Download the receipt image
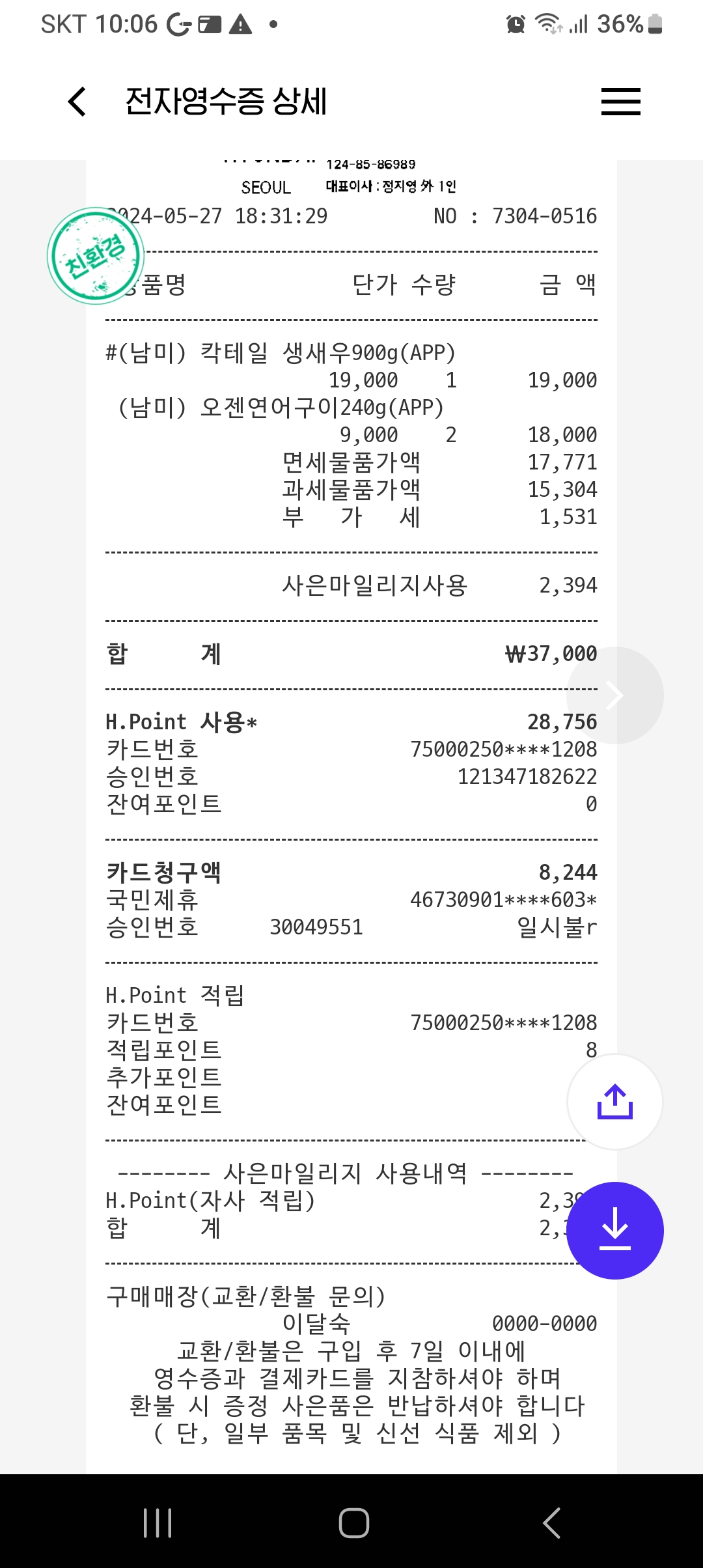This screenshot has width=703, height=1568. click(614, 1230)
